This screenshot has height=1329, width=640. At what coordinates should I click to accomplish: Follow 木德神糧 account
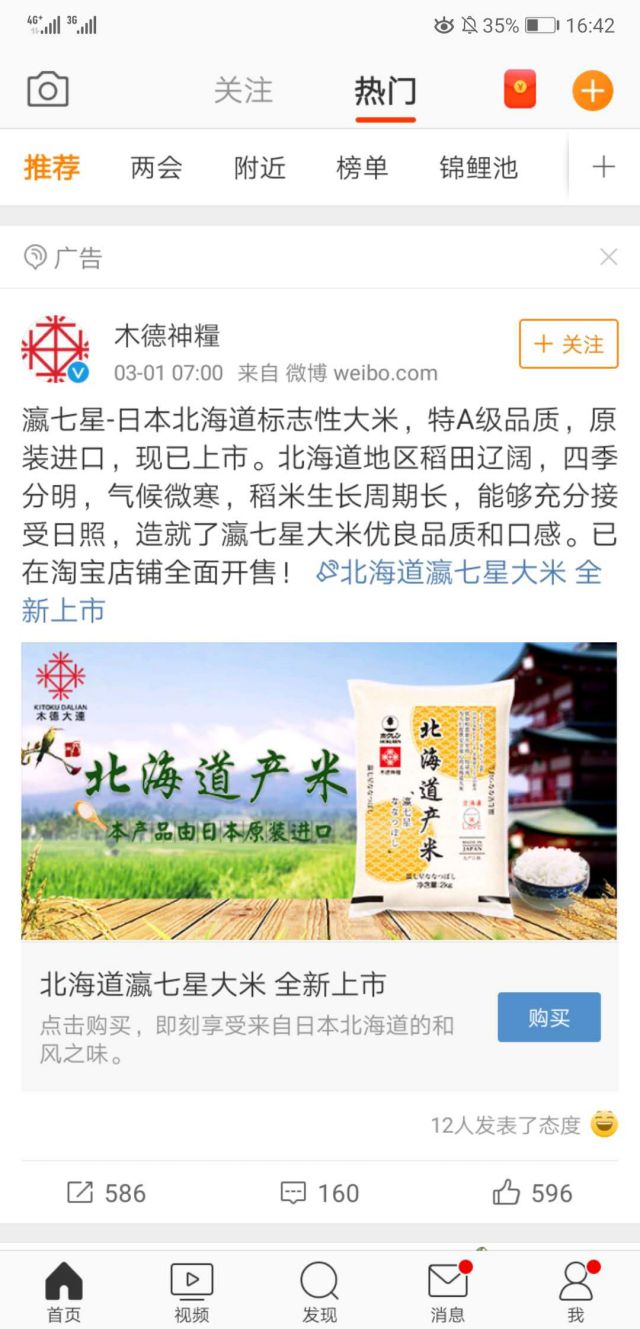(568, 344)
